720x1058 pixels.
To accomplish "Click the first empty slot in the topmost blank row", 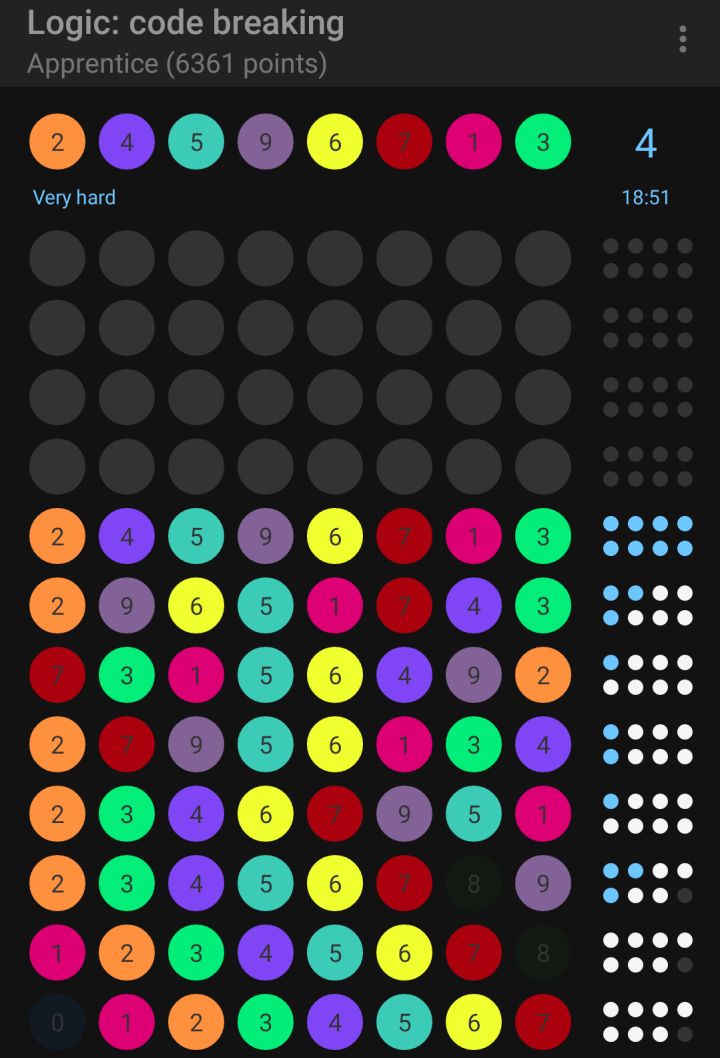I will (x=57, y=258).
